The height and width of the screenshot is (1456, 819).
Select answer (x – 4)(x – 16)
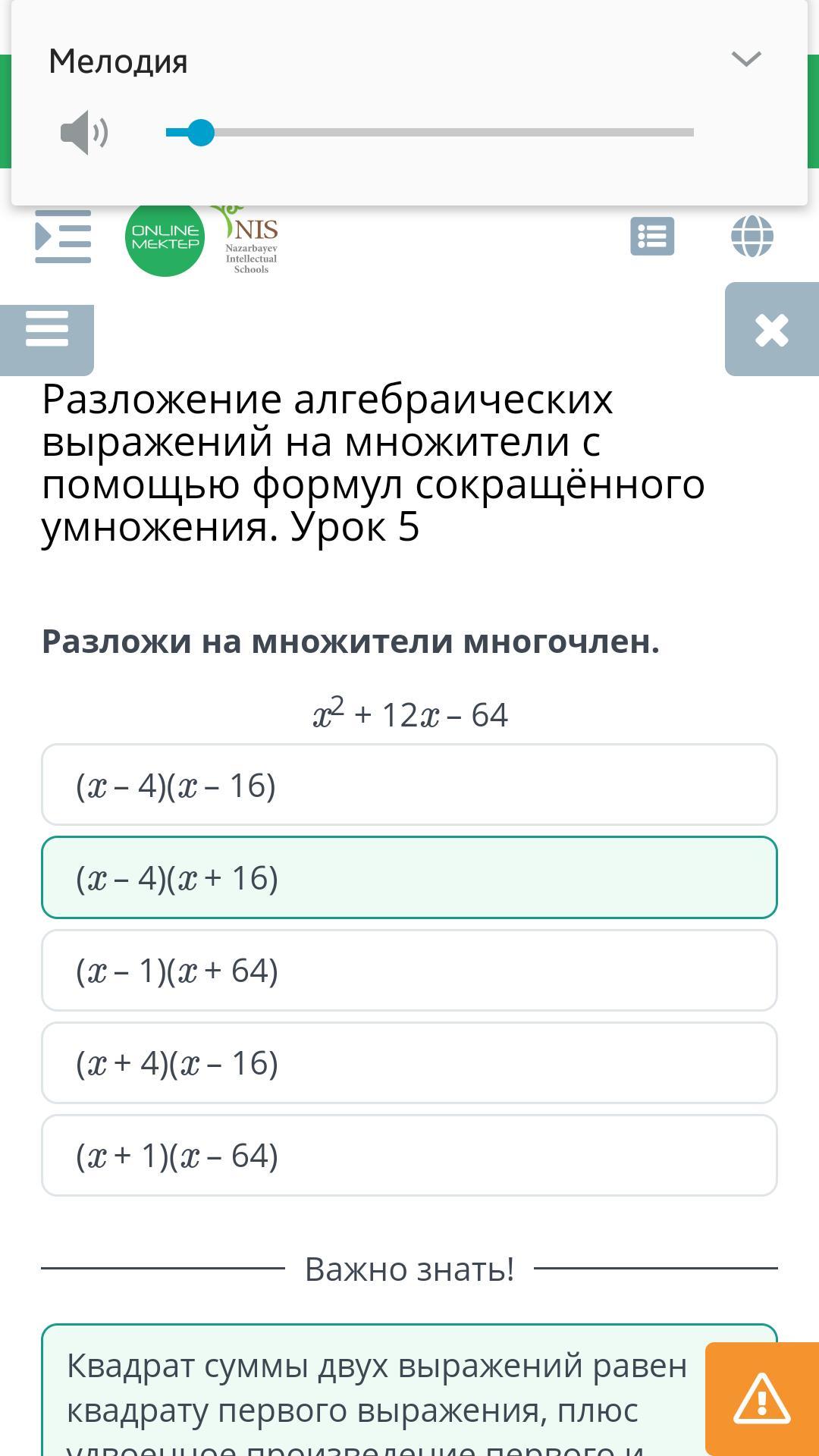pyautogui.click(x=409, y=785)
